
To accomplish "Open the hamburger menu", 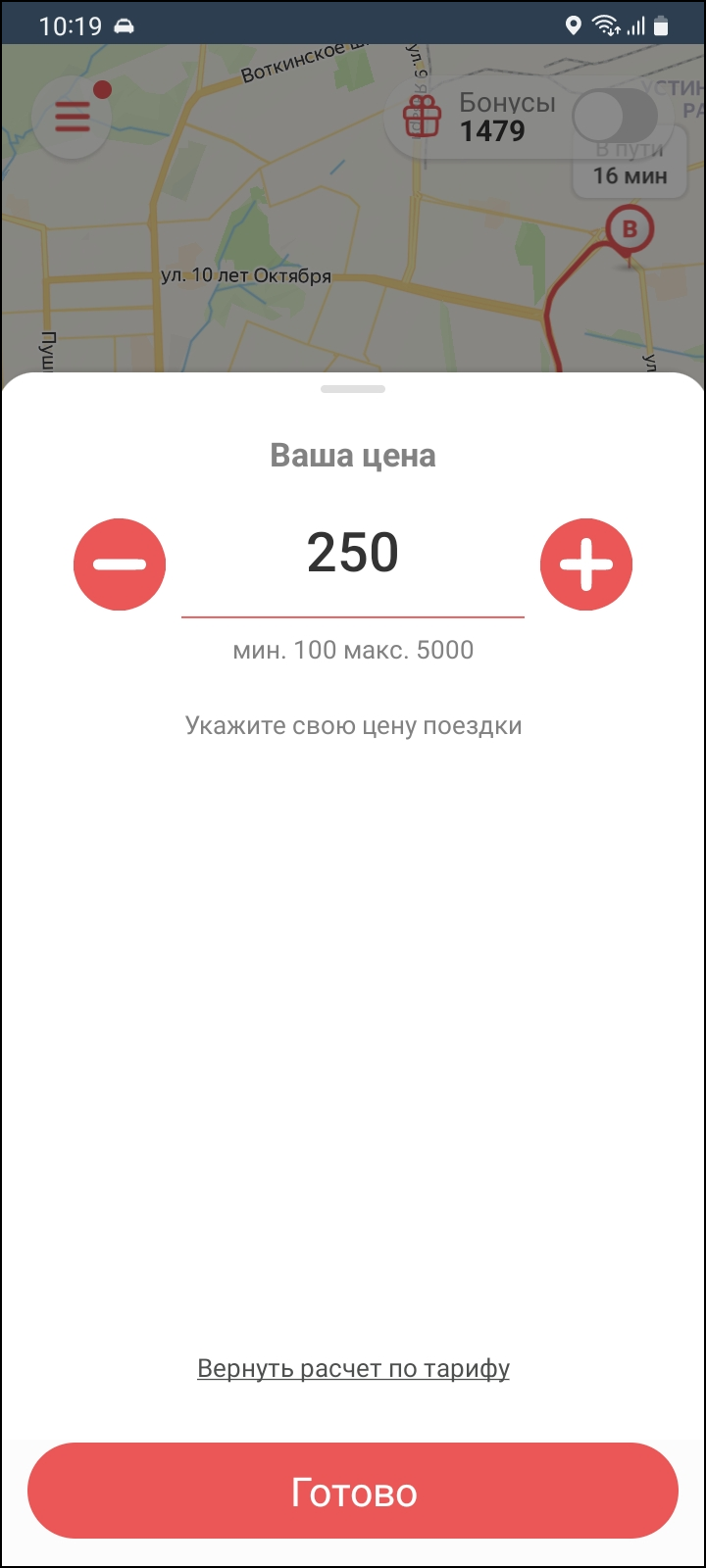I will [x=72, y=117].
